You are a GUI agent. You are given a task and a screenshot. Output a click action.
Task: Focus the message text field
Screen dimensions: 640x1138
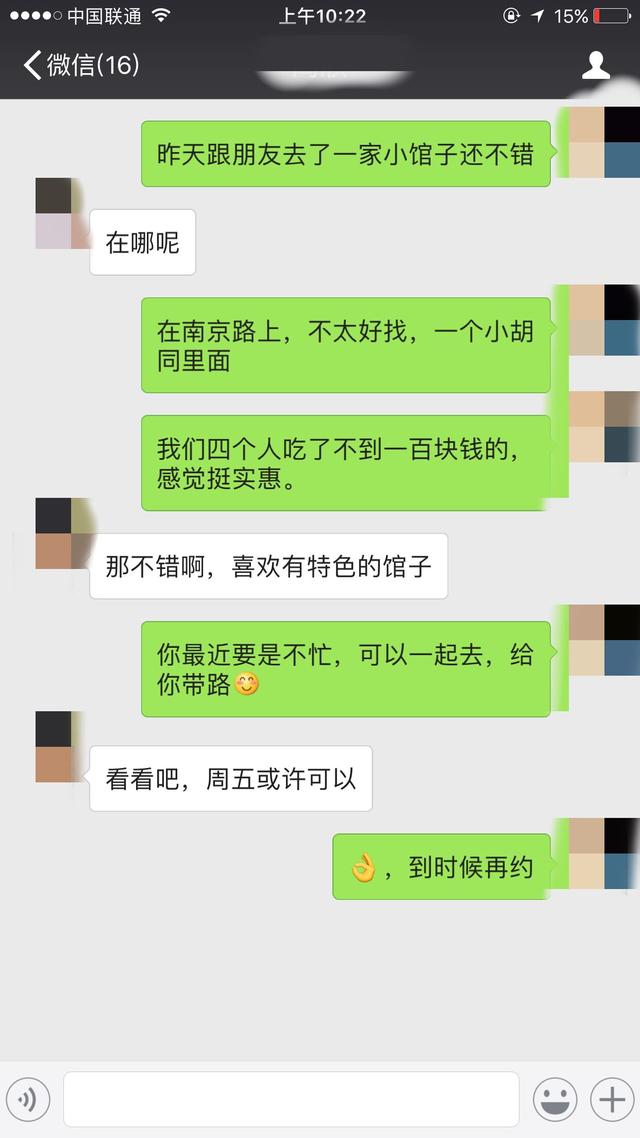[290, 1100]
